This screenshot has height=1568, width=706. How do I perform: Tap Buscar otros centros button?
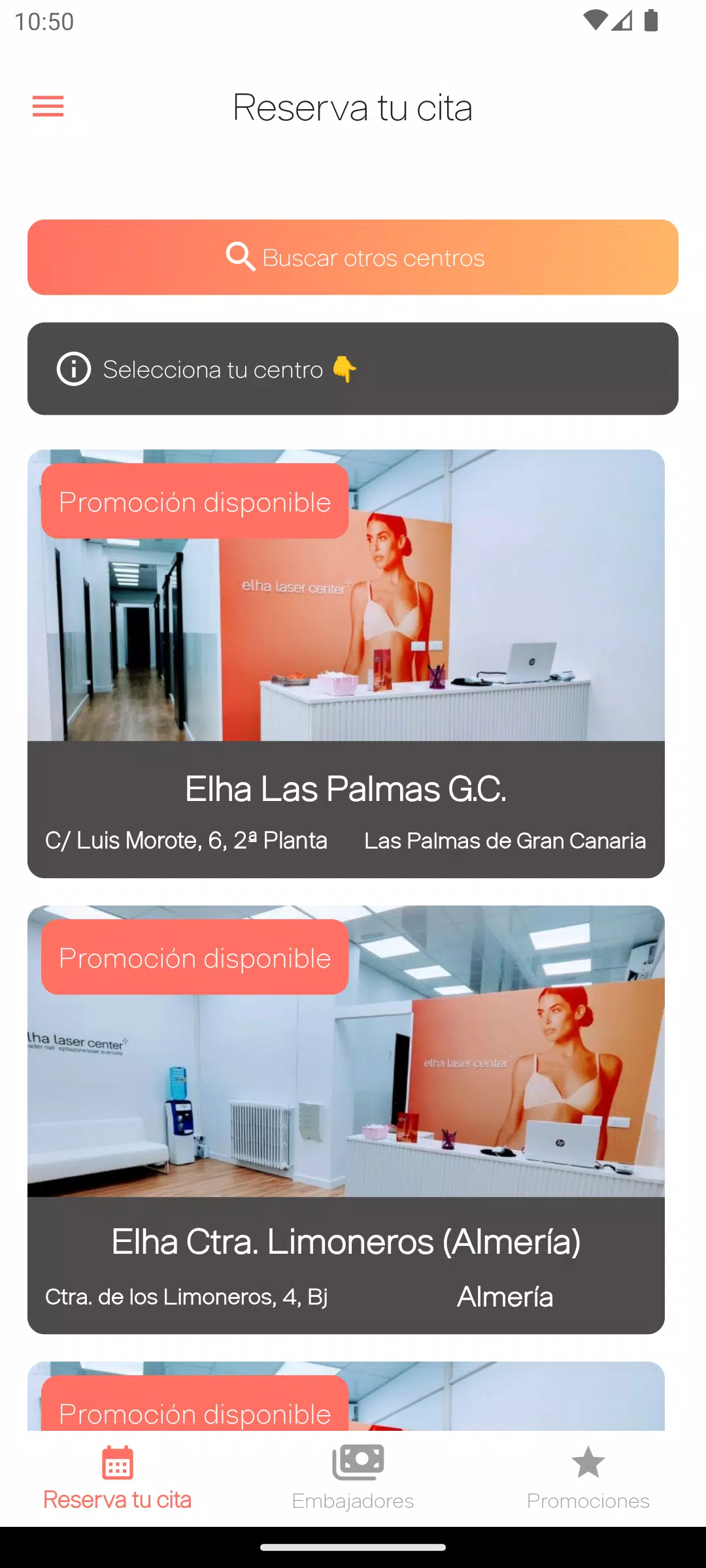coord(353,257)
